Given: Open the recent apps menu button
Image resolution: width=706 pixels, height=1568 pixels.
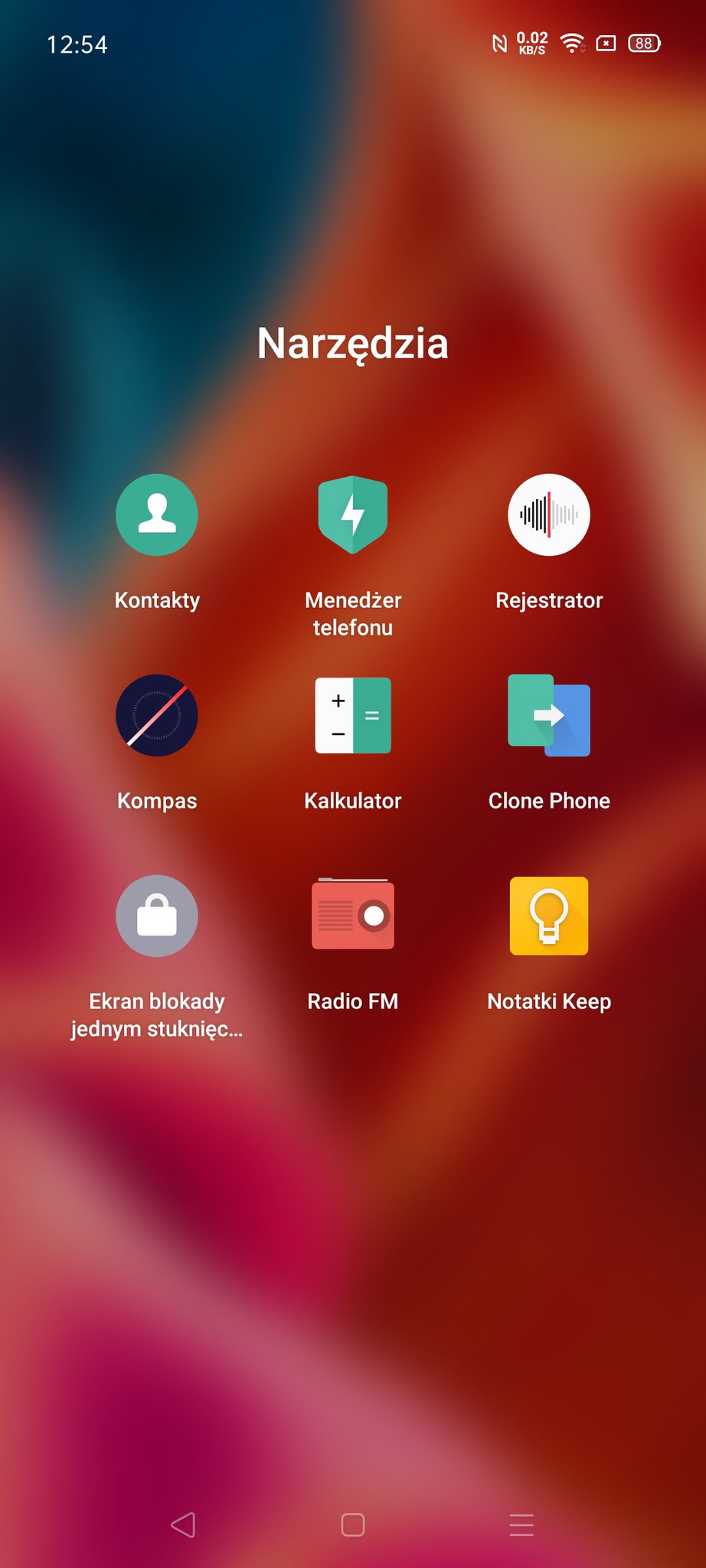Looking at the screenshot, I should click(x=521, y=1524).
